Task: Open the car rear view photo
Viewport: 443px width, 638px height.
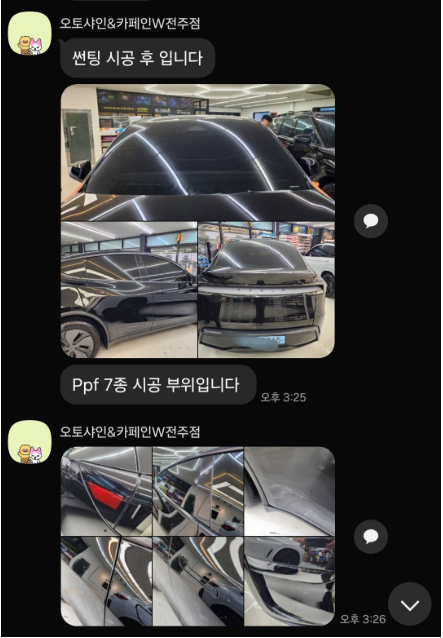Action: 266,290
